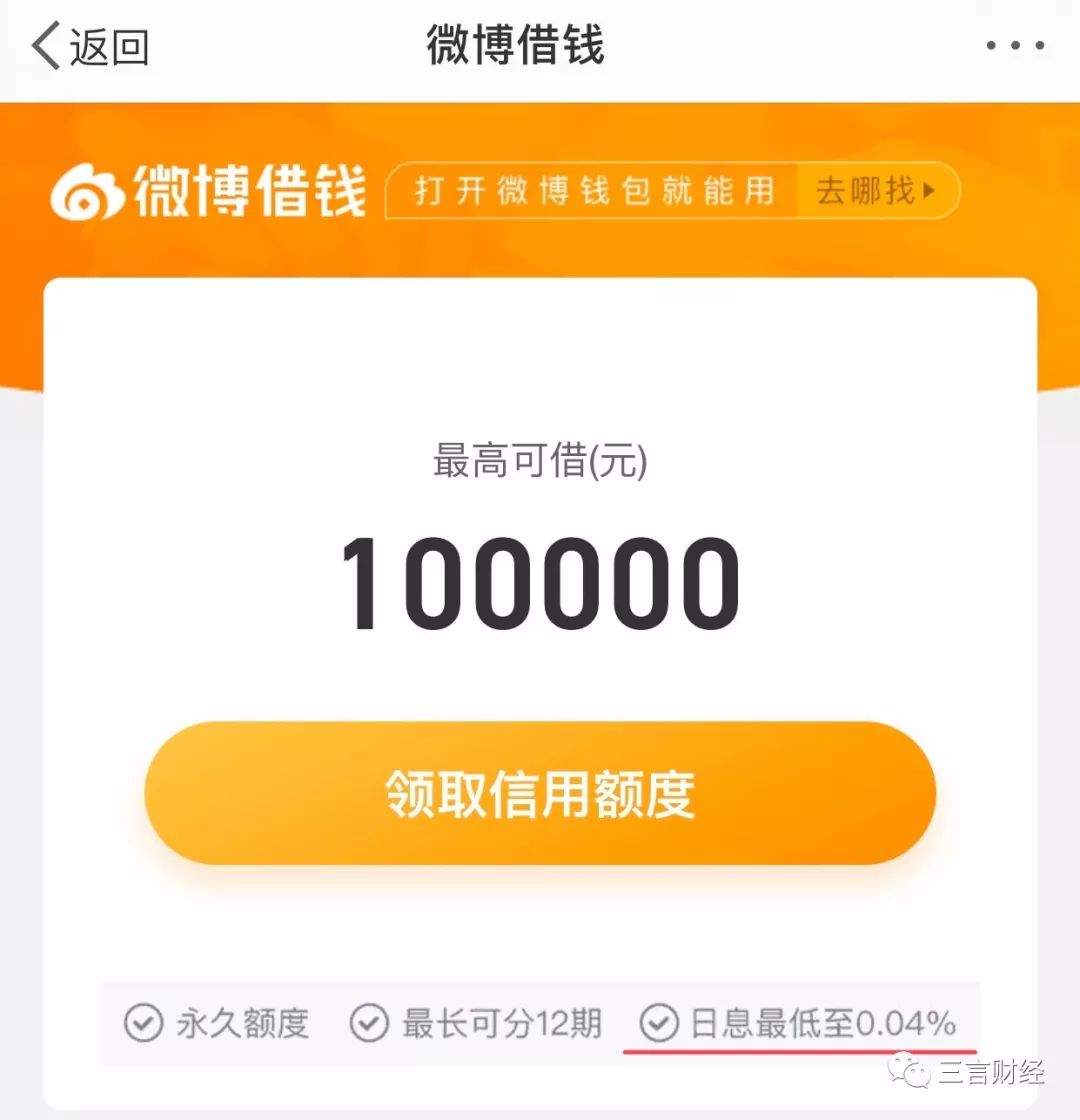Open the 去哪找 link in banner
Screen dimensions: 1080x1120
(875, 190)
